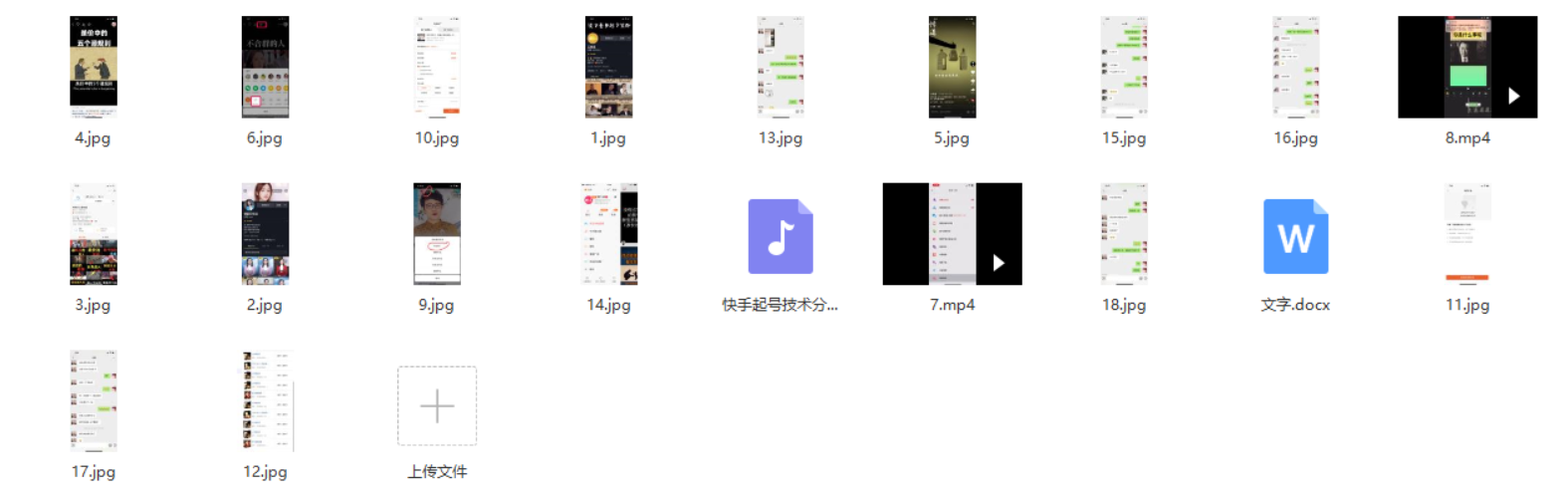Open the 13.jpg image file

[781, 67]
